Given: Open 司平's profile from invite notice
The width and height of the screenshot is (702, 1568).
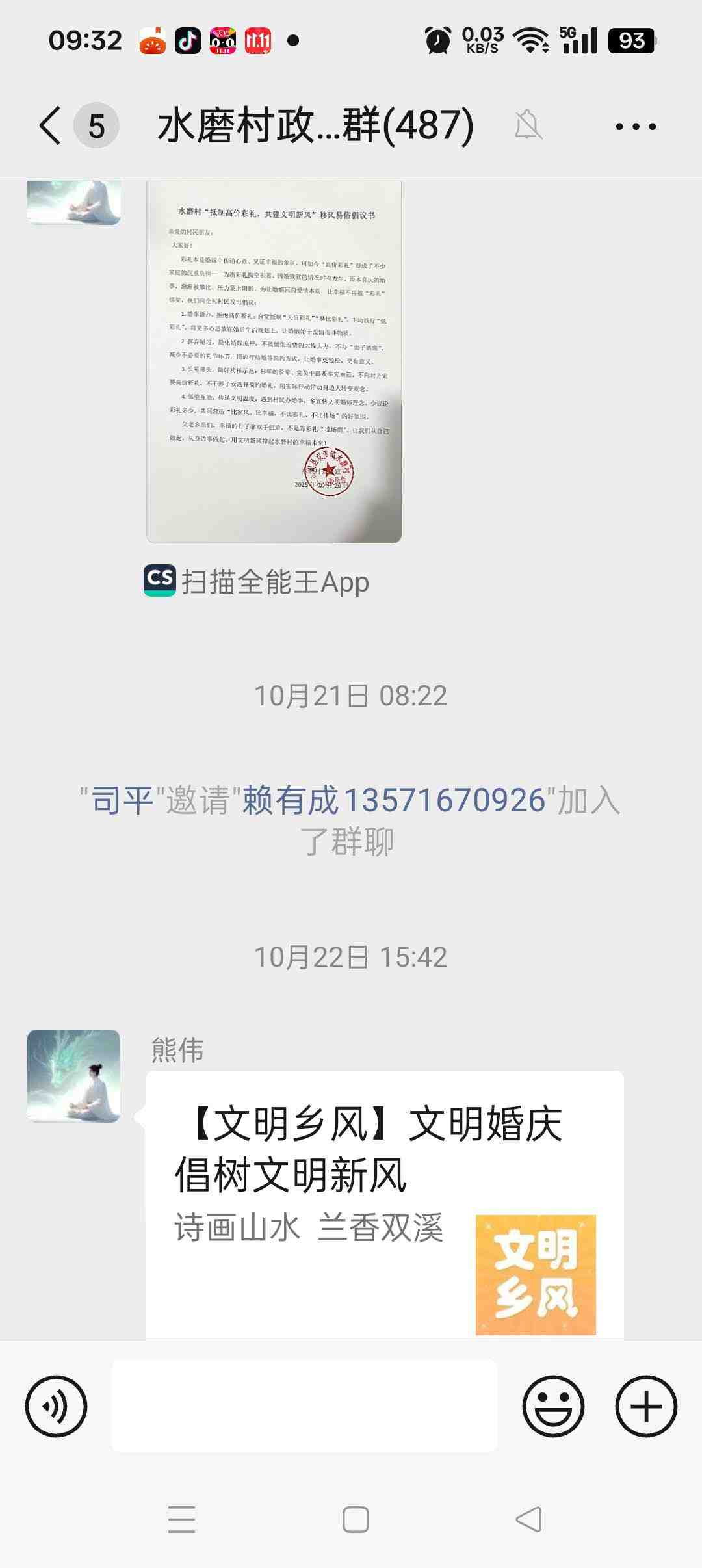Looking at the screenshot, I should coord(122,800).
